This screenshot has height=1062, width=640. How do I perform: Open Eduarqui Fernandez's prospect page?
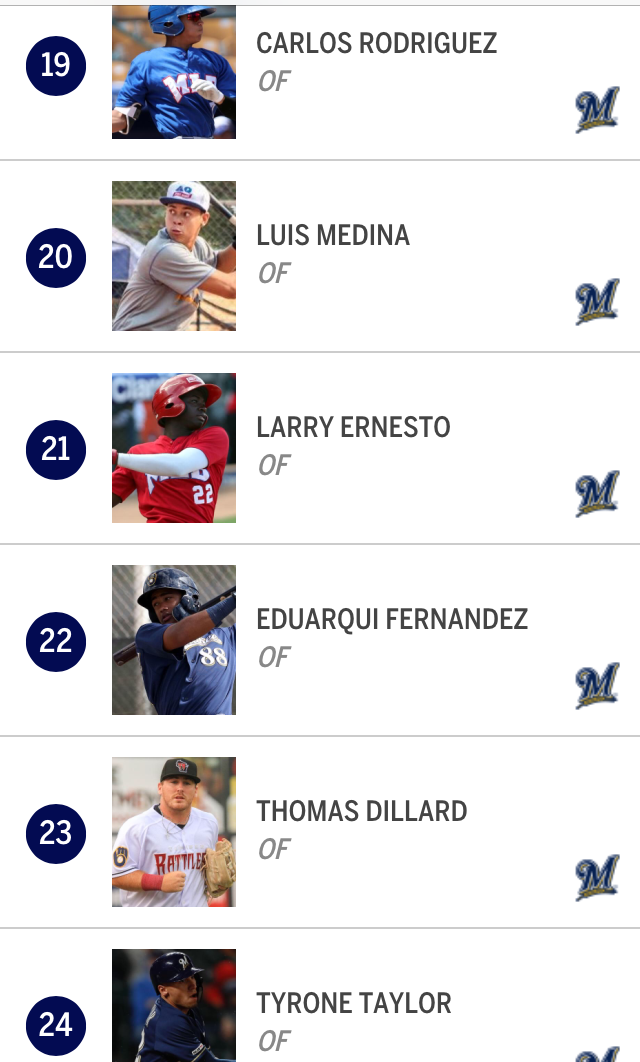pos(391,620)
